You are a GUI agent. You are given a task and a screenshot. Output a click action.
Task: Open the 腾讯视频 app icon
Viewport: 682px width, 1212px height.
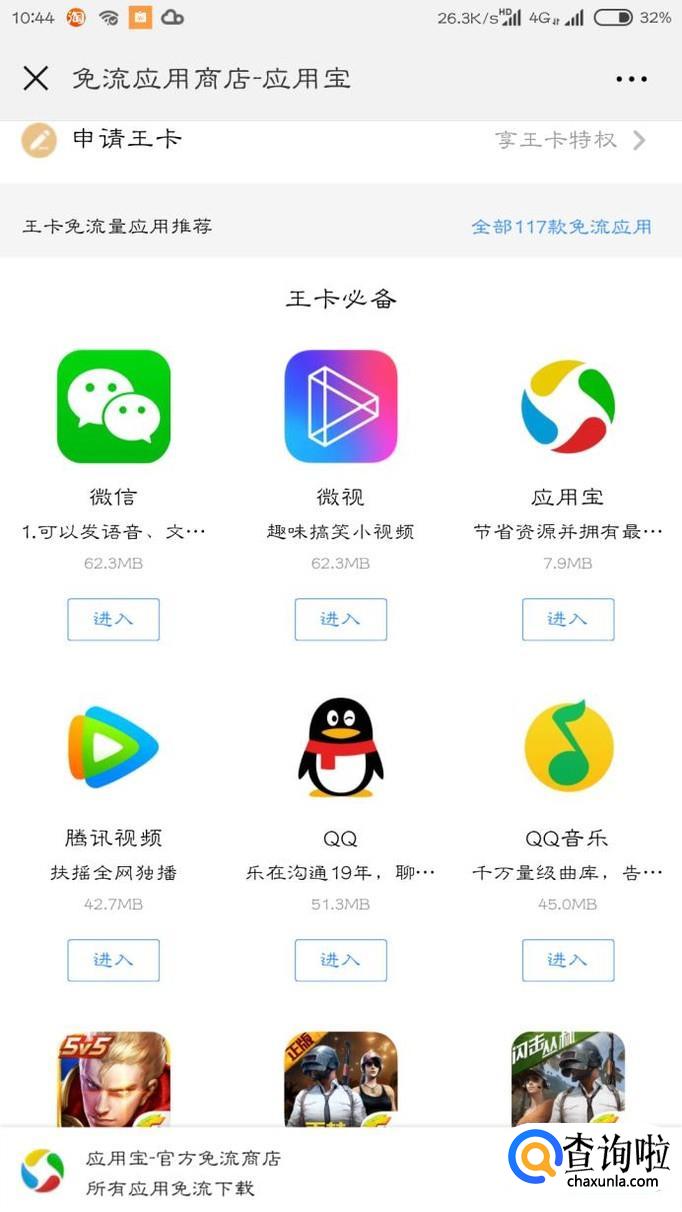pos(113,746)
